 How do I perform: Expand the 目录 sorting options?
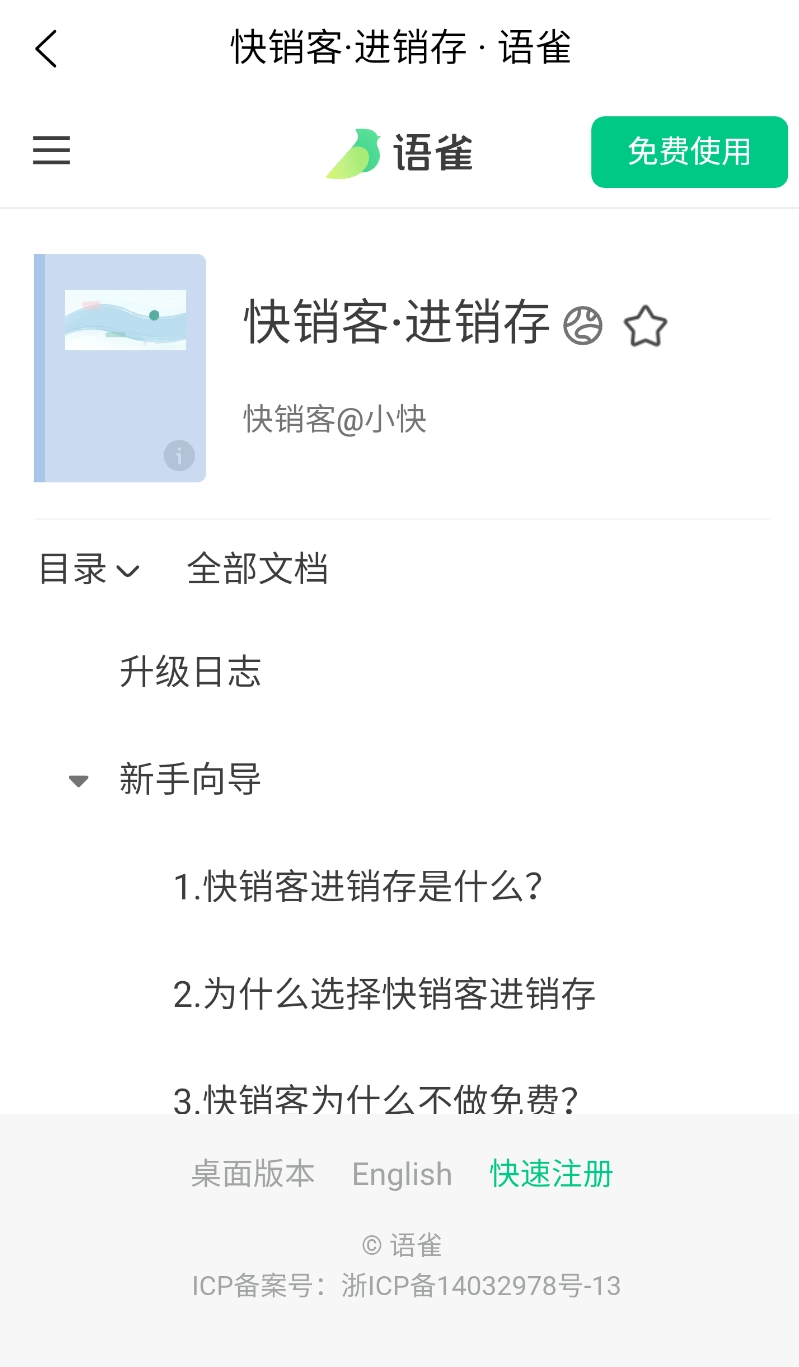coord(127,572)
